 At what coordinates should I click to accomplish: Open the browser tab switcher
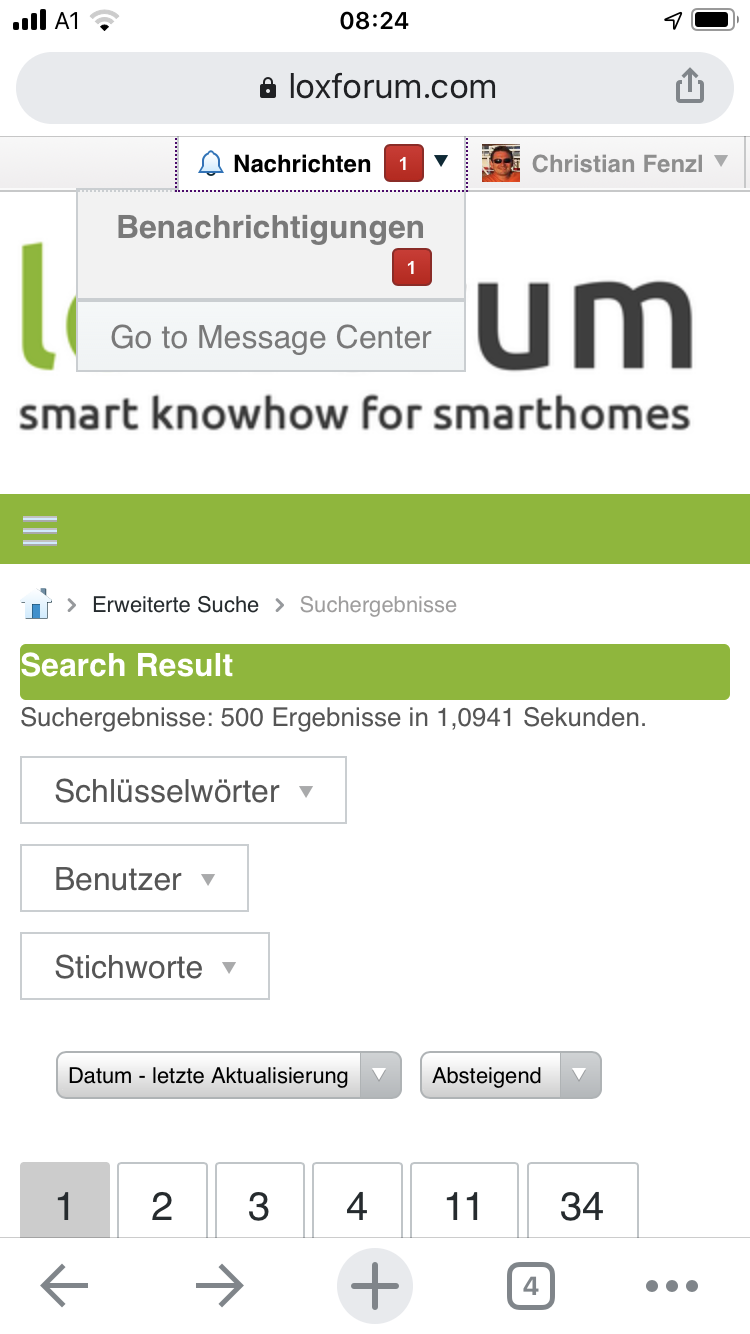530,1286
